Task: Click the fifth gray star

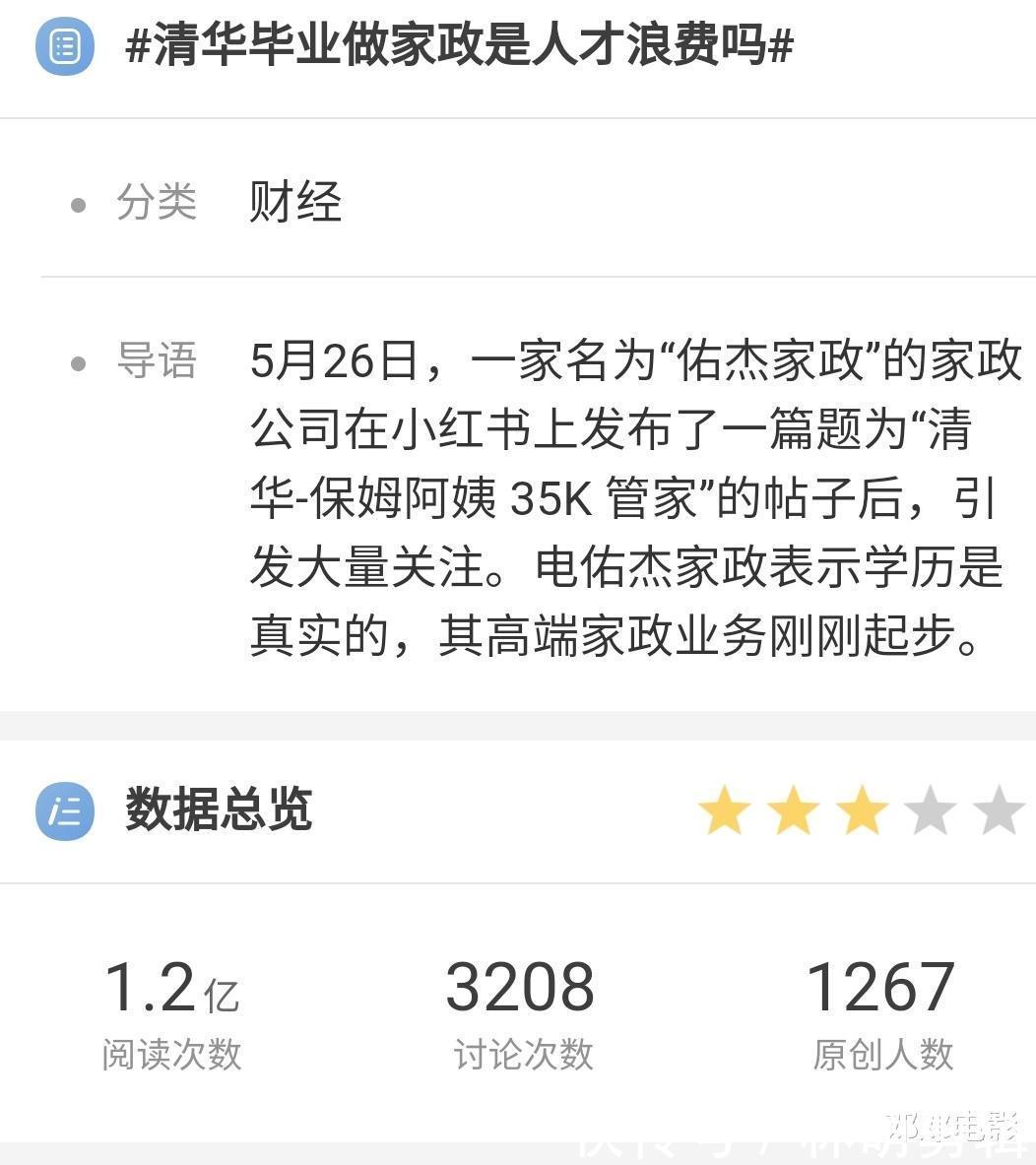Action: 998,810
